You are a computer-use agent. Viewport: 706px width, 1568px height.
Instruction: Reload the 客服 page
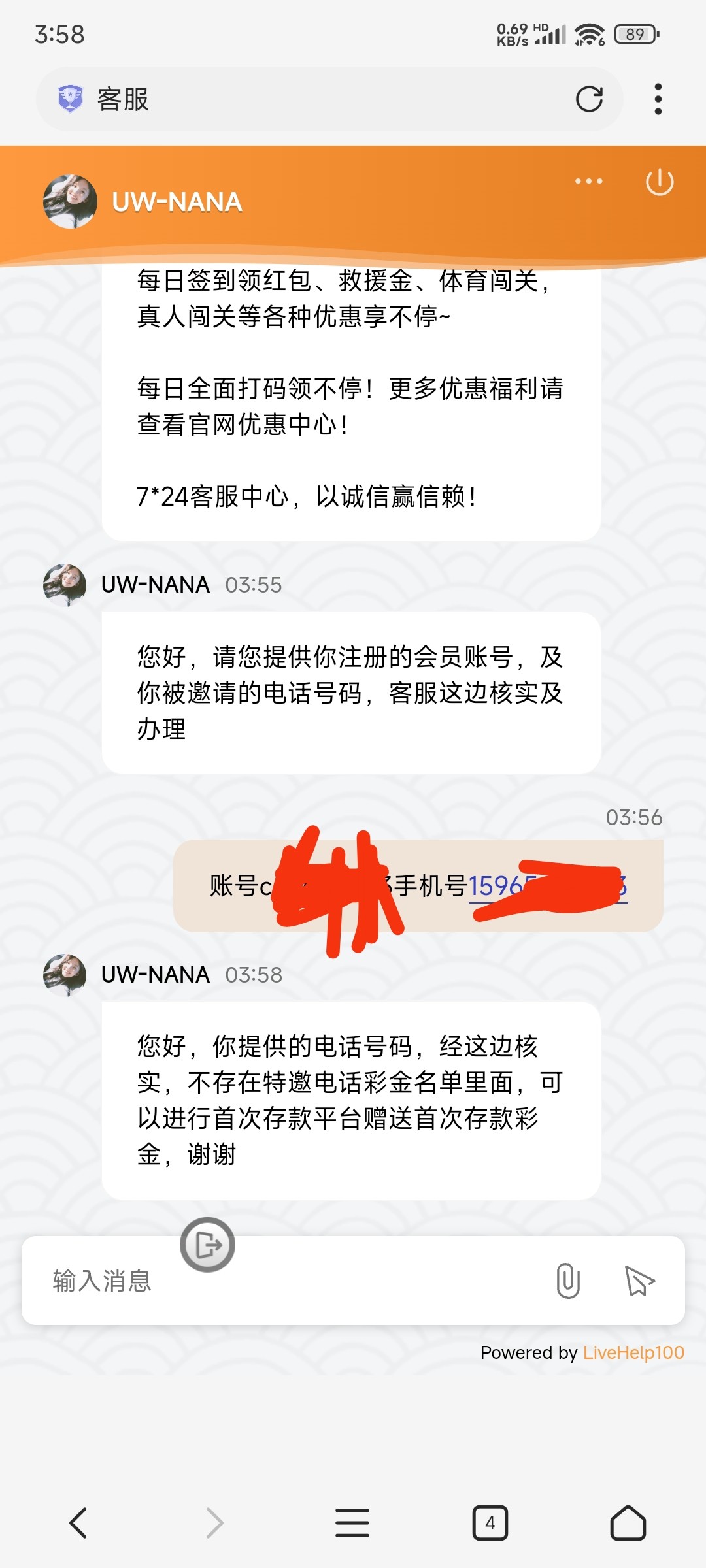[x=589, y=99]
